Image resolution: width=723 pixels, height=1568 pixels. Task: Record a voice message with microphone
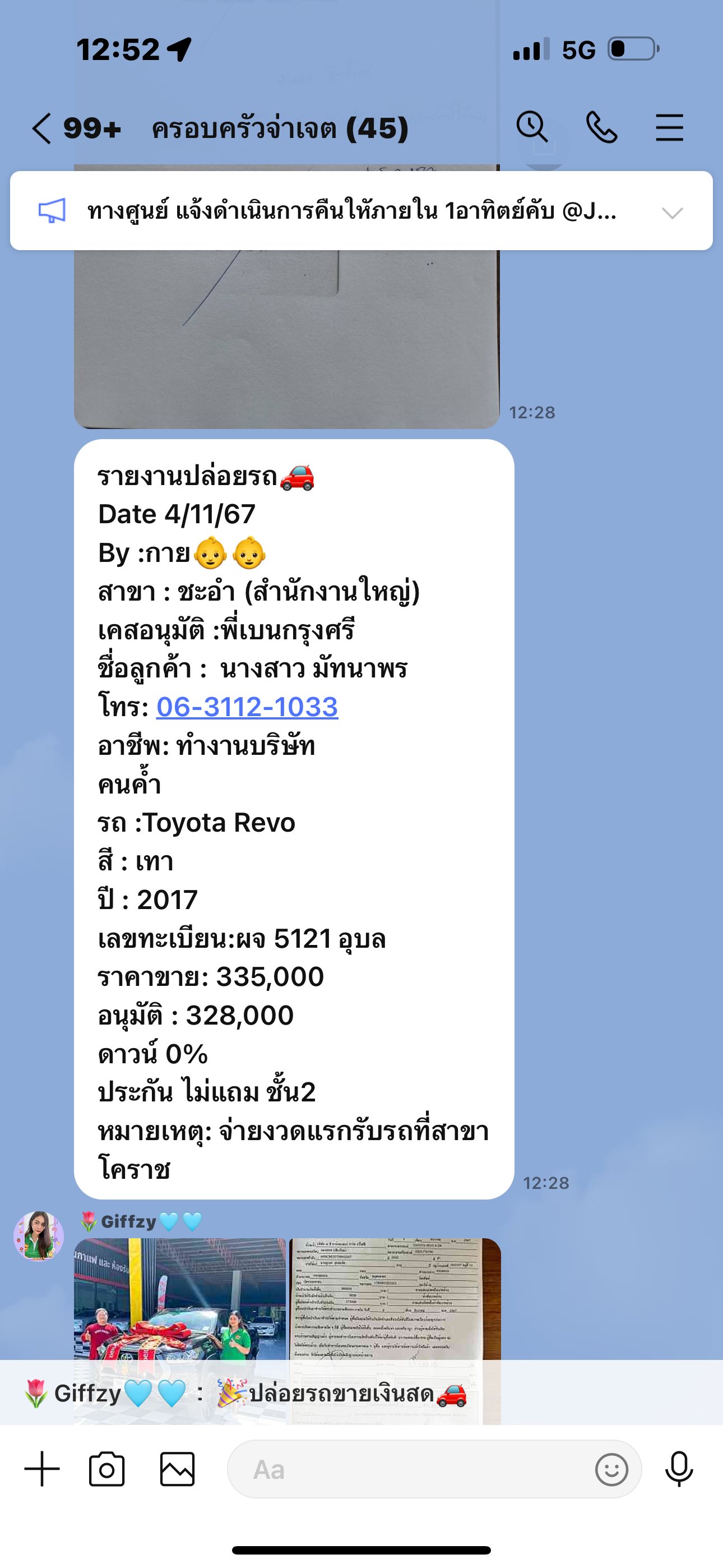[x=679, y=1469]
